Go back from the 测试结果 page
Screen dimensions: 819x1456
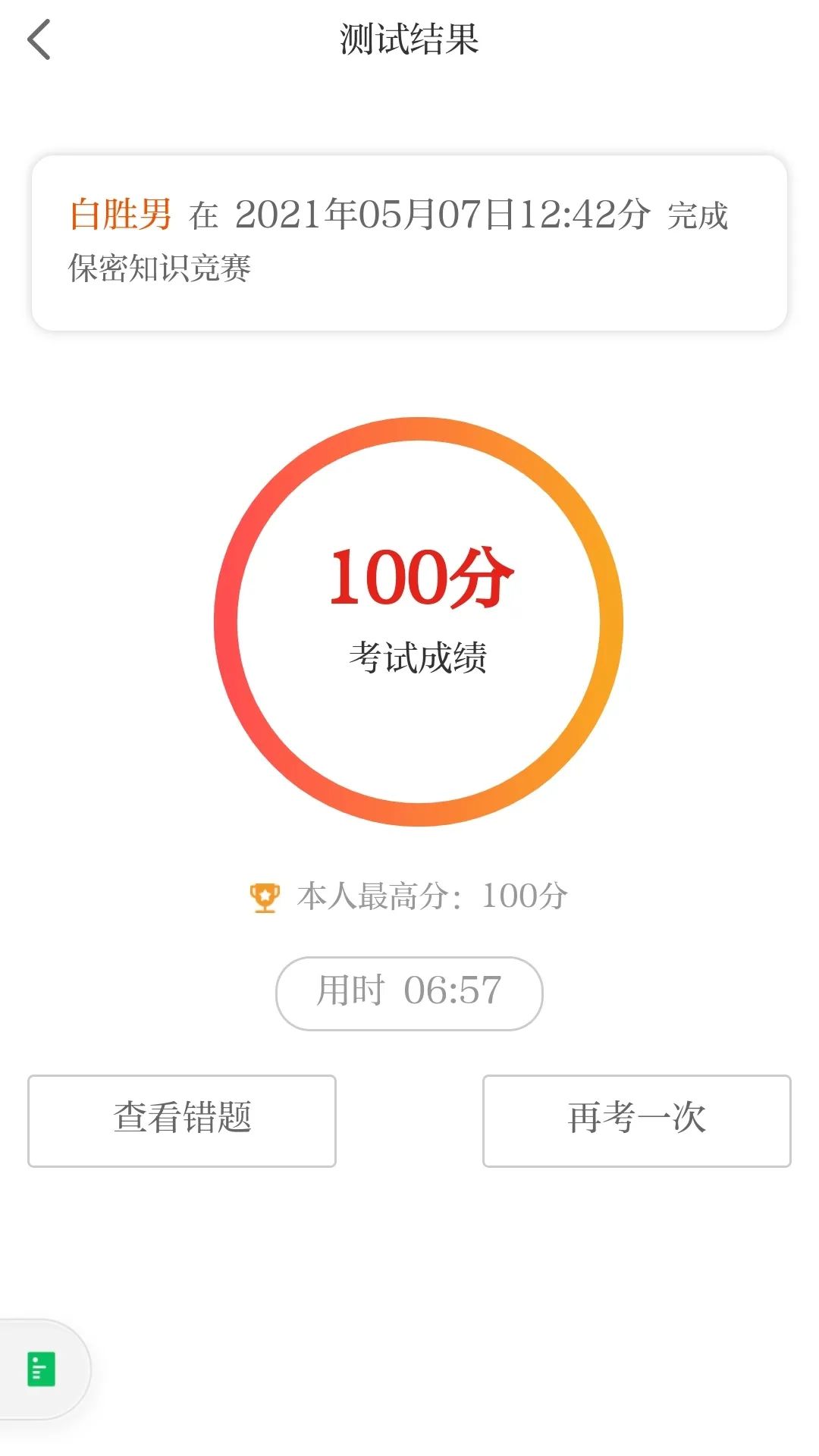[39, 39]
